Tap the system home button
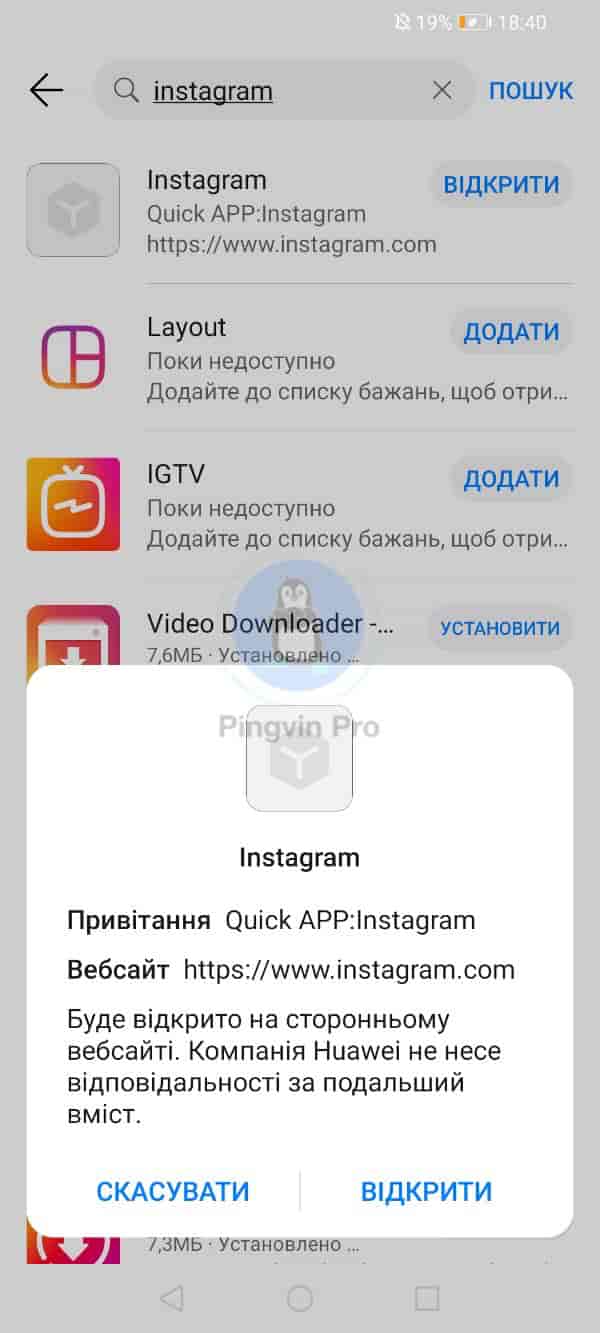600x1333 pixels. tap(300, 1298)
